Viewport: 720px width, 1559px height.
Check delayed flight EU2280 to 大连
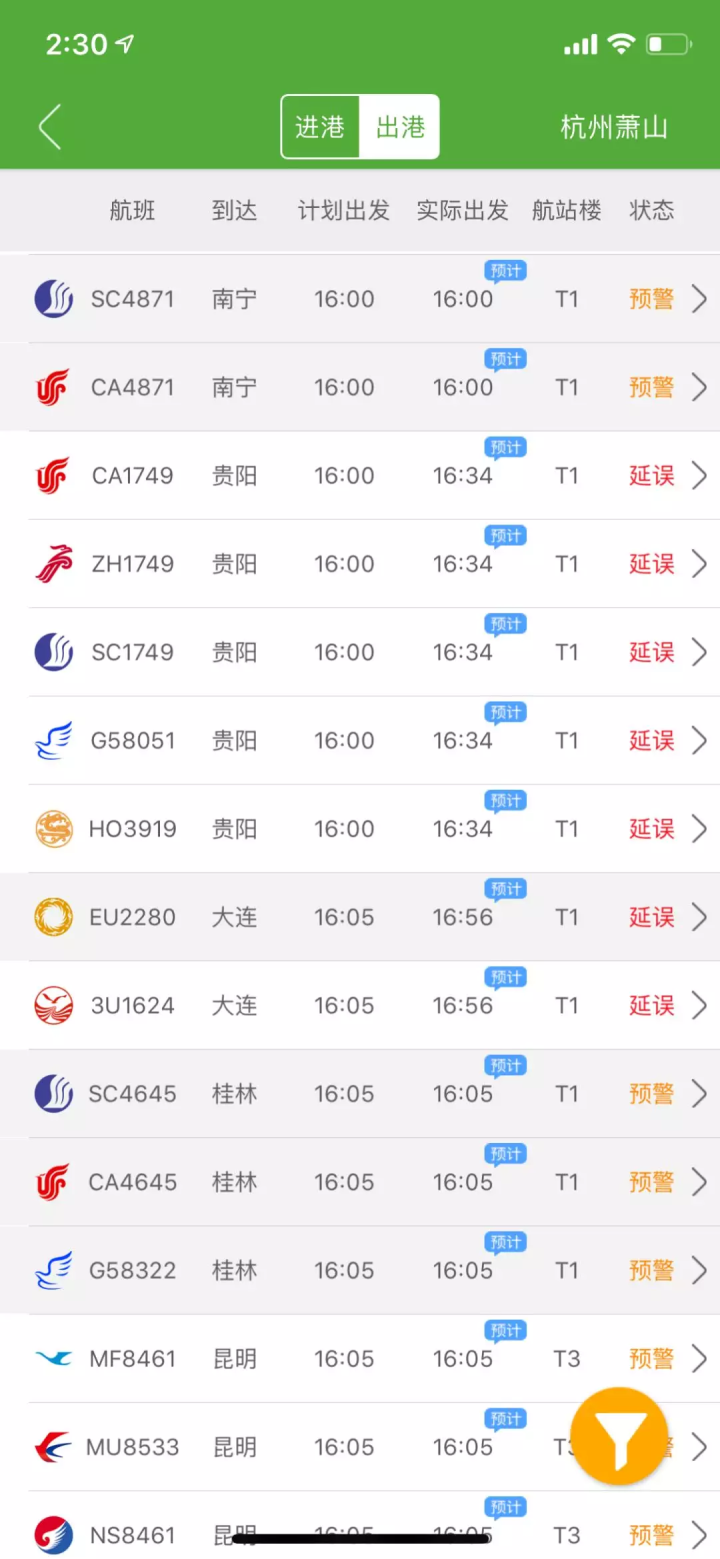click(360, 917)
